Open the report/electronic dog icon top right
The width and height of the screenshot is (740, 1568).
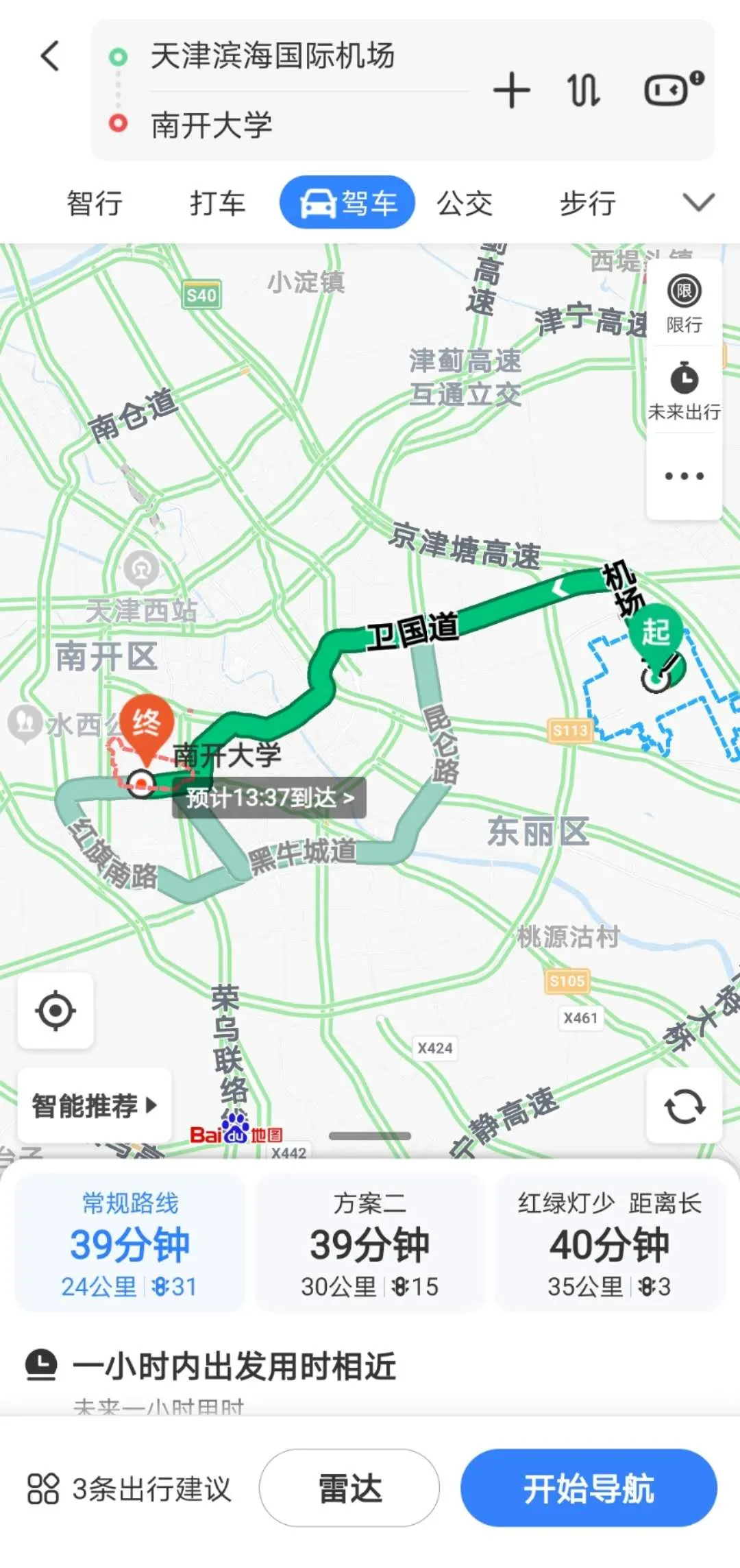tap(668, 90)
